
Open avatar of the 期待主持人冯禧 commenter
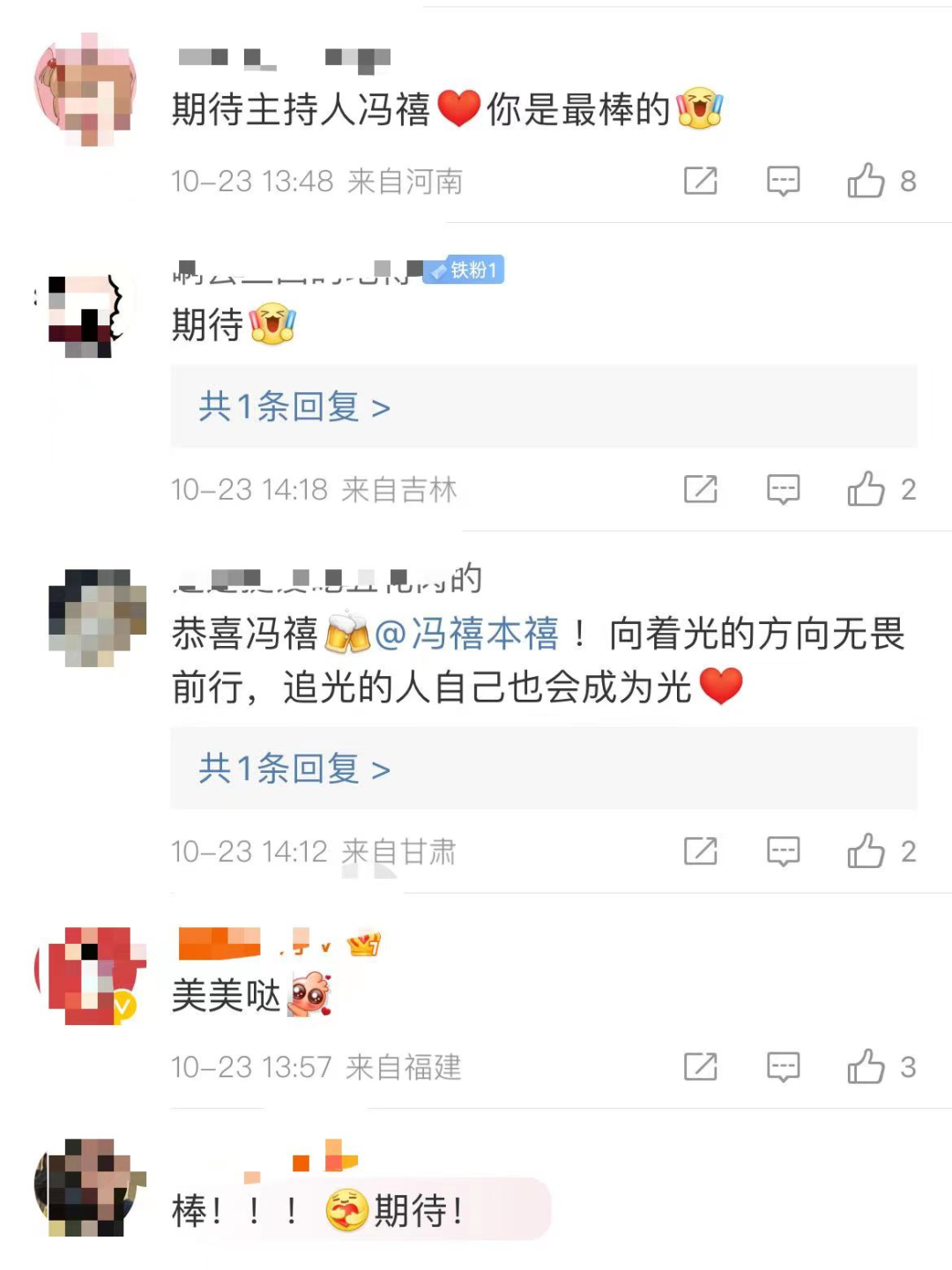86,88
